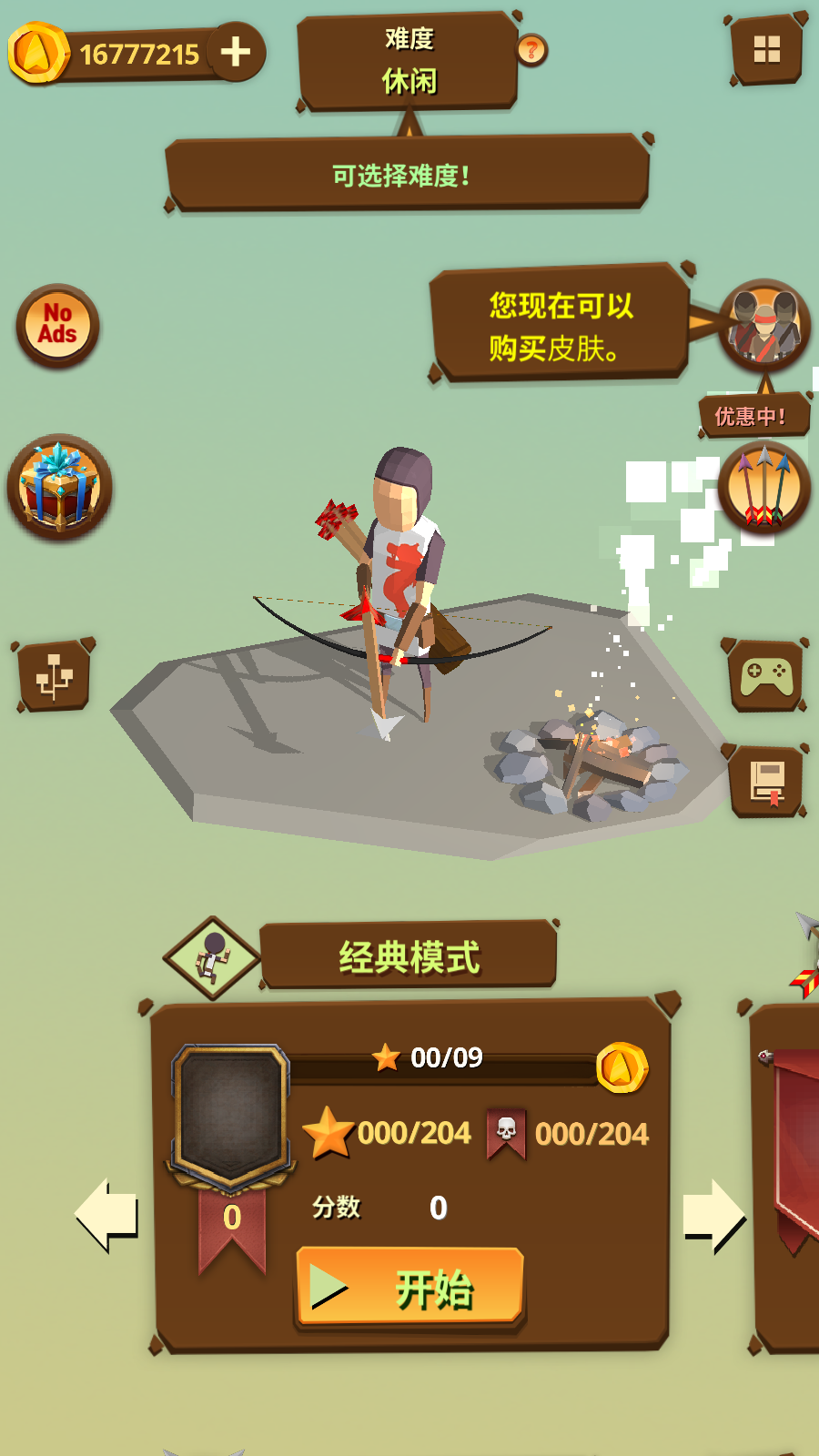Viewport: 819px width, 1456px height.
Task: Go to the next mode with right arrow
Action: coord(713,1216)
